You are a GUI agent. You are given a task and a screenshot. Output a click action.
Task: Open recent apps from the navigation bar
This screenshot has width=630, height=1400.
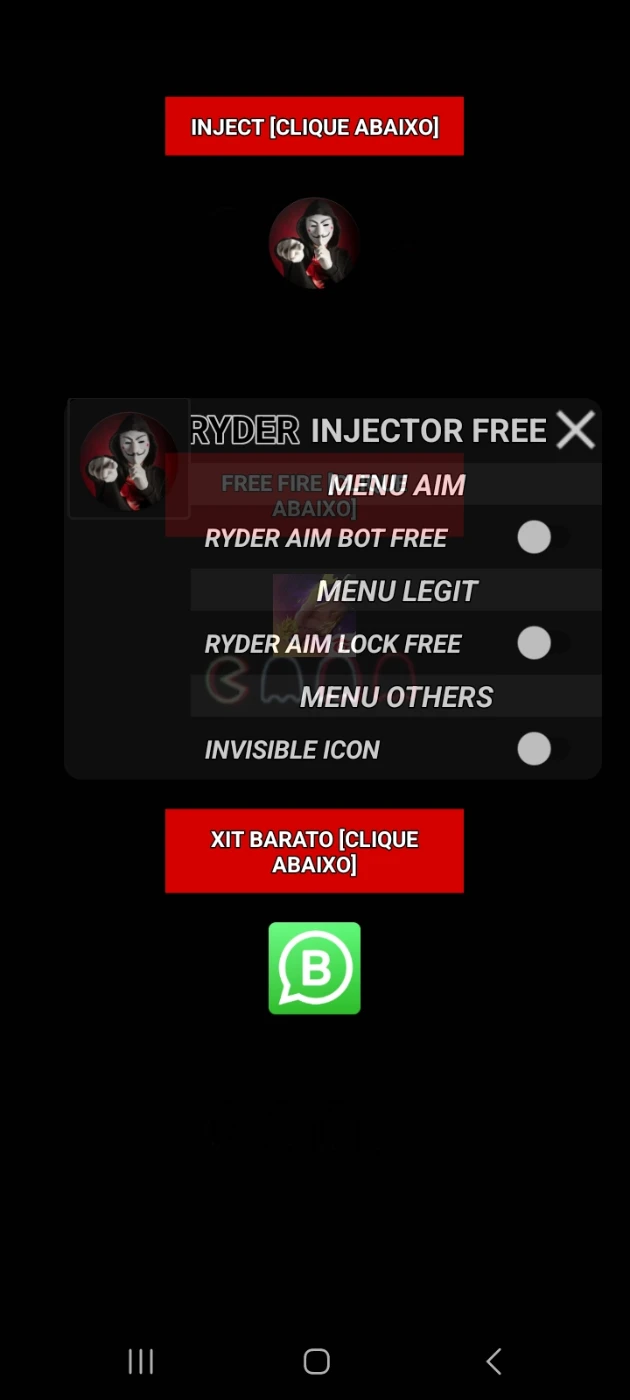pyautogui.click(x=141, y=1361)
